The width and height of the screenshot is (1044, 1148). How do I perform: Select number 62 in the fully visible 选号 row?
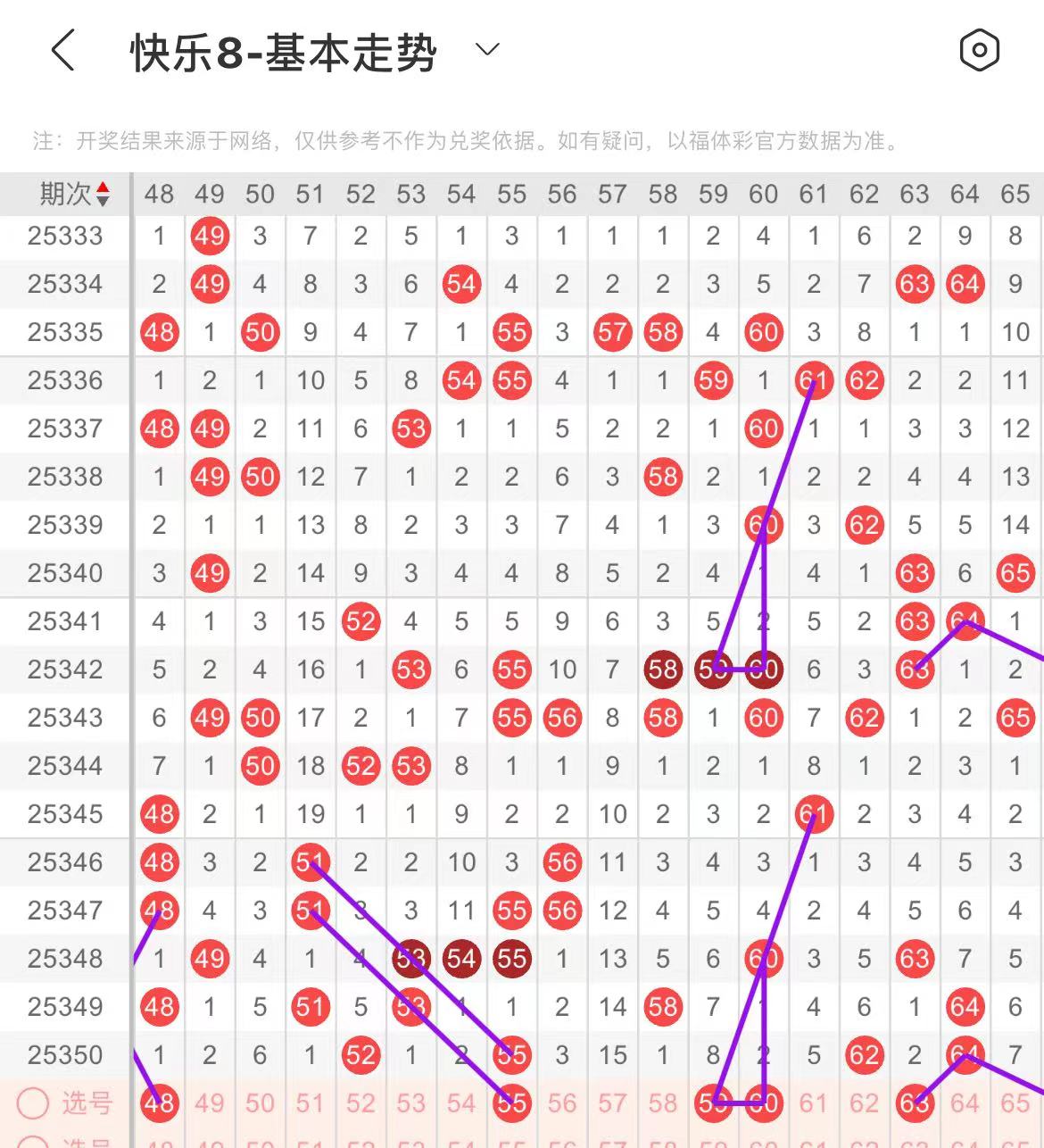(x=864, y=1103)
